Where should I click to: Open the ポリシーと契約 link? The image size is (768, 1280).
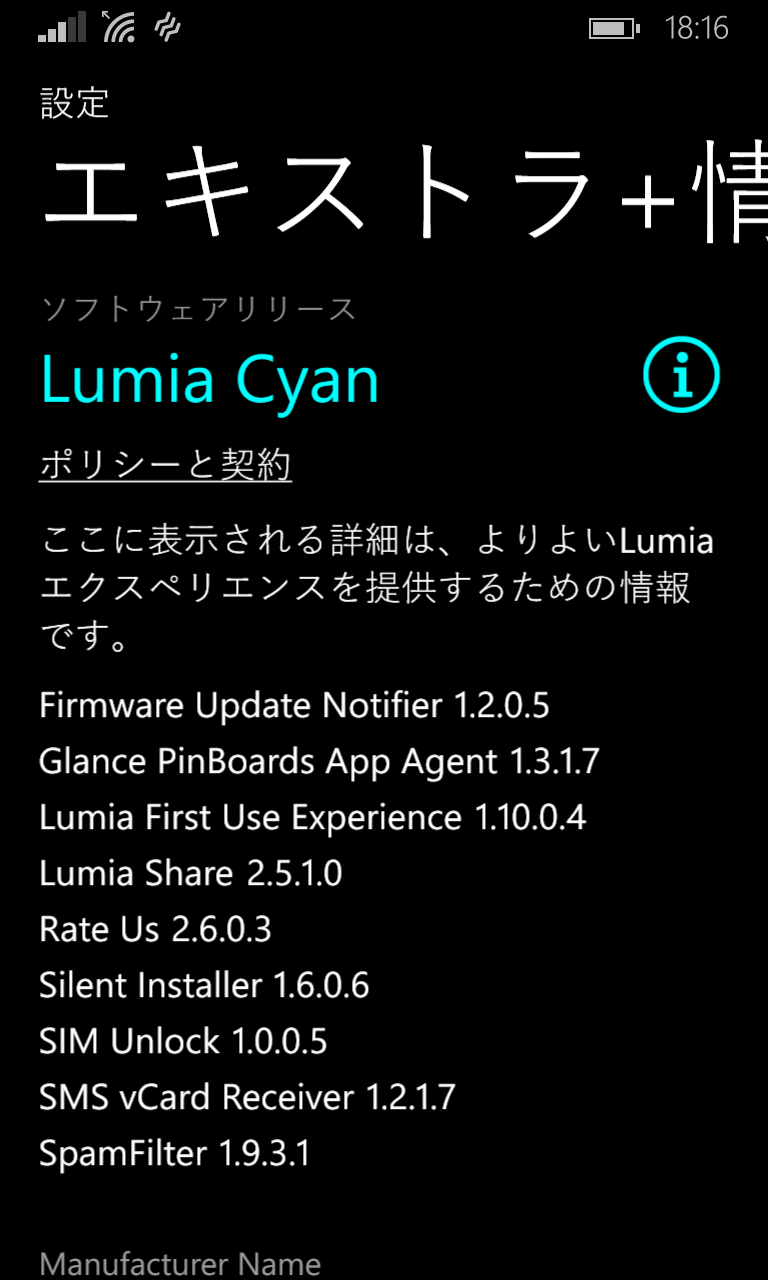(x=165, y=465)
